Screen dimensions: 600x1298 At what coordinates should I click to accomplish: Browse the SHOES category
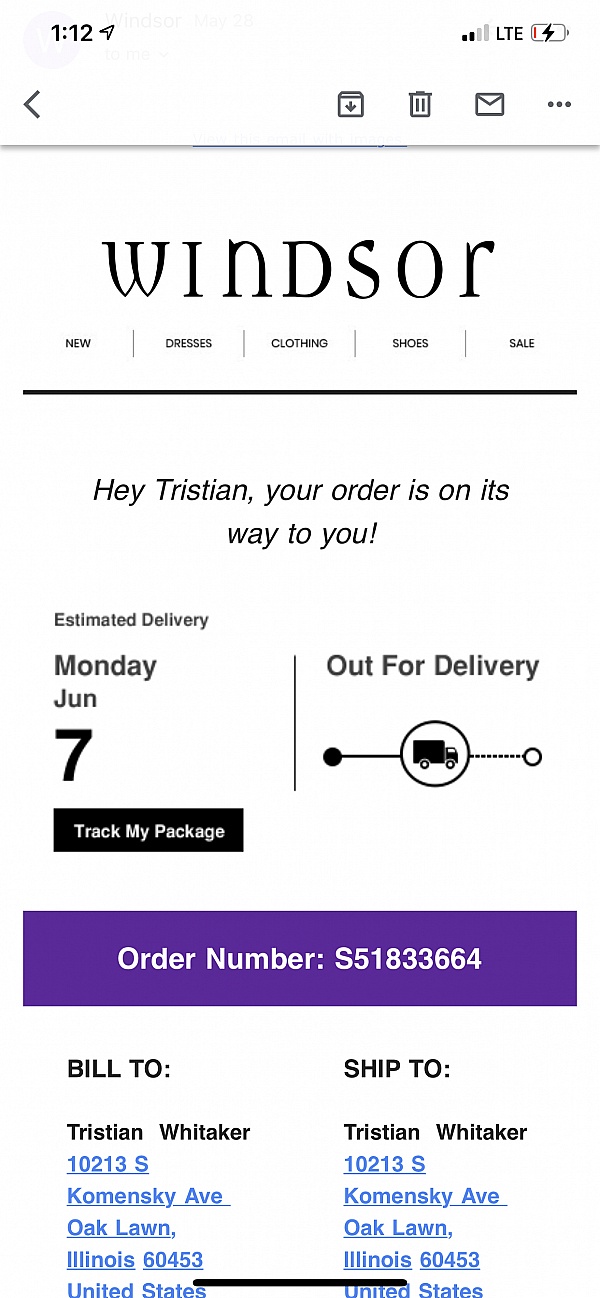[x=410, y=343]
